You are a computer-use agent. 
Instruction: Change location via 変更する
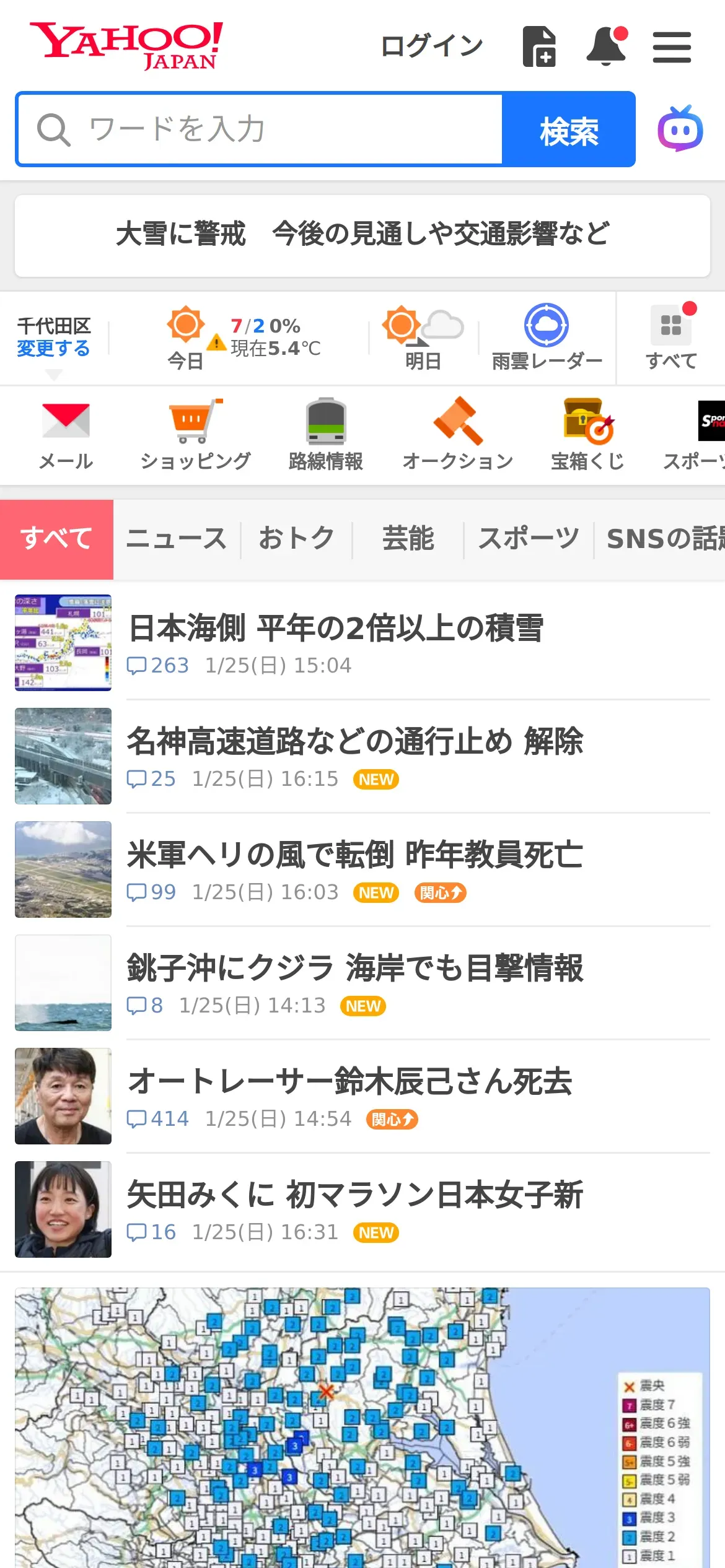(53, 349)
